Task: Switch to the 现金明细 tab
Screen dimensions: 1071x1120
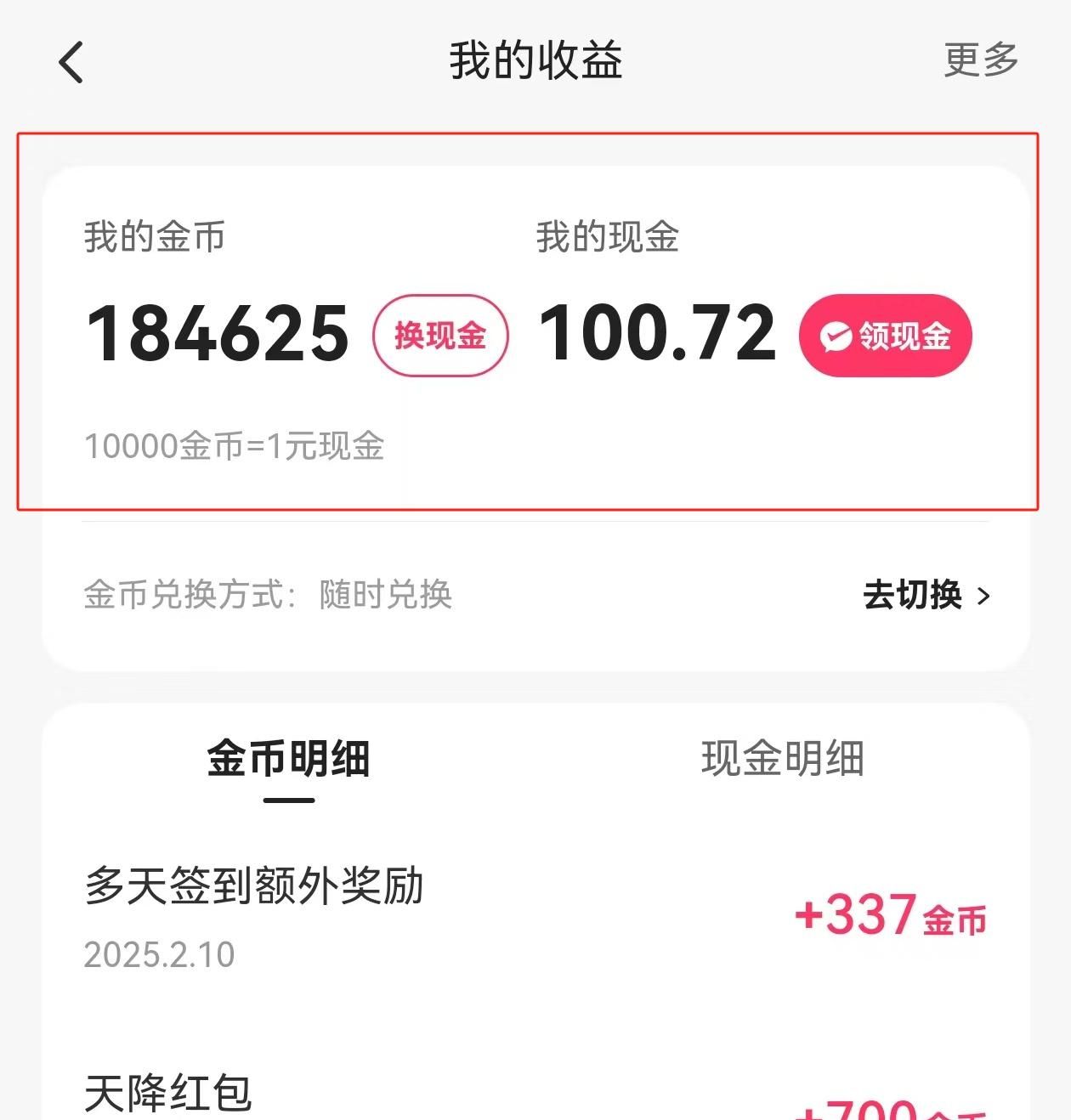Action: tap(782, 759)
